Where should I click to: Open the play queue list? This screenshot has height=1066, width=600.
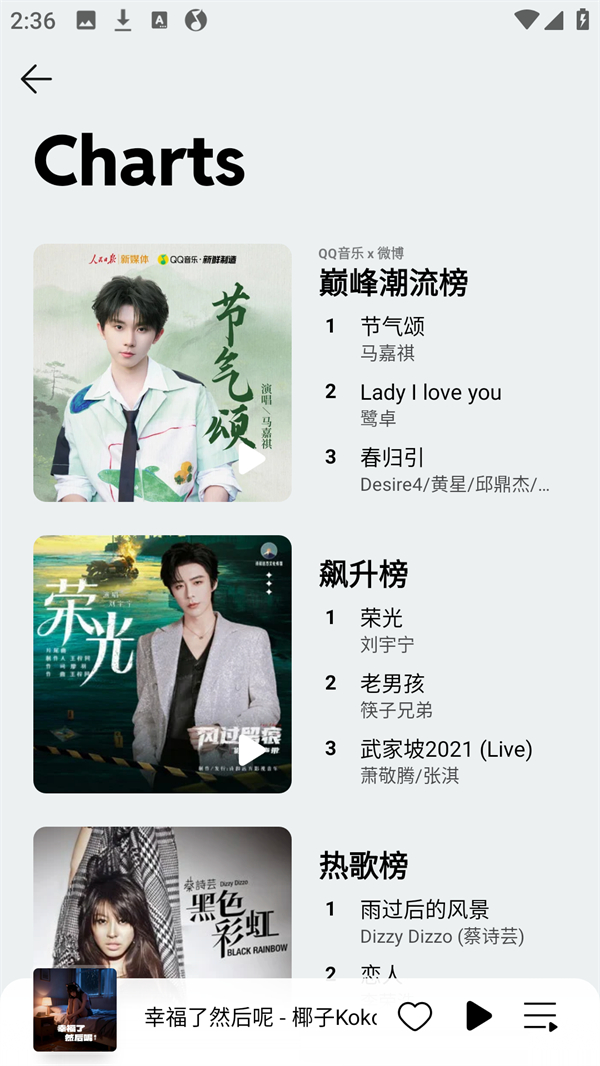click(x=540, y=1016)
